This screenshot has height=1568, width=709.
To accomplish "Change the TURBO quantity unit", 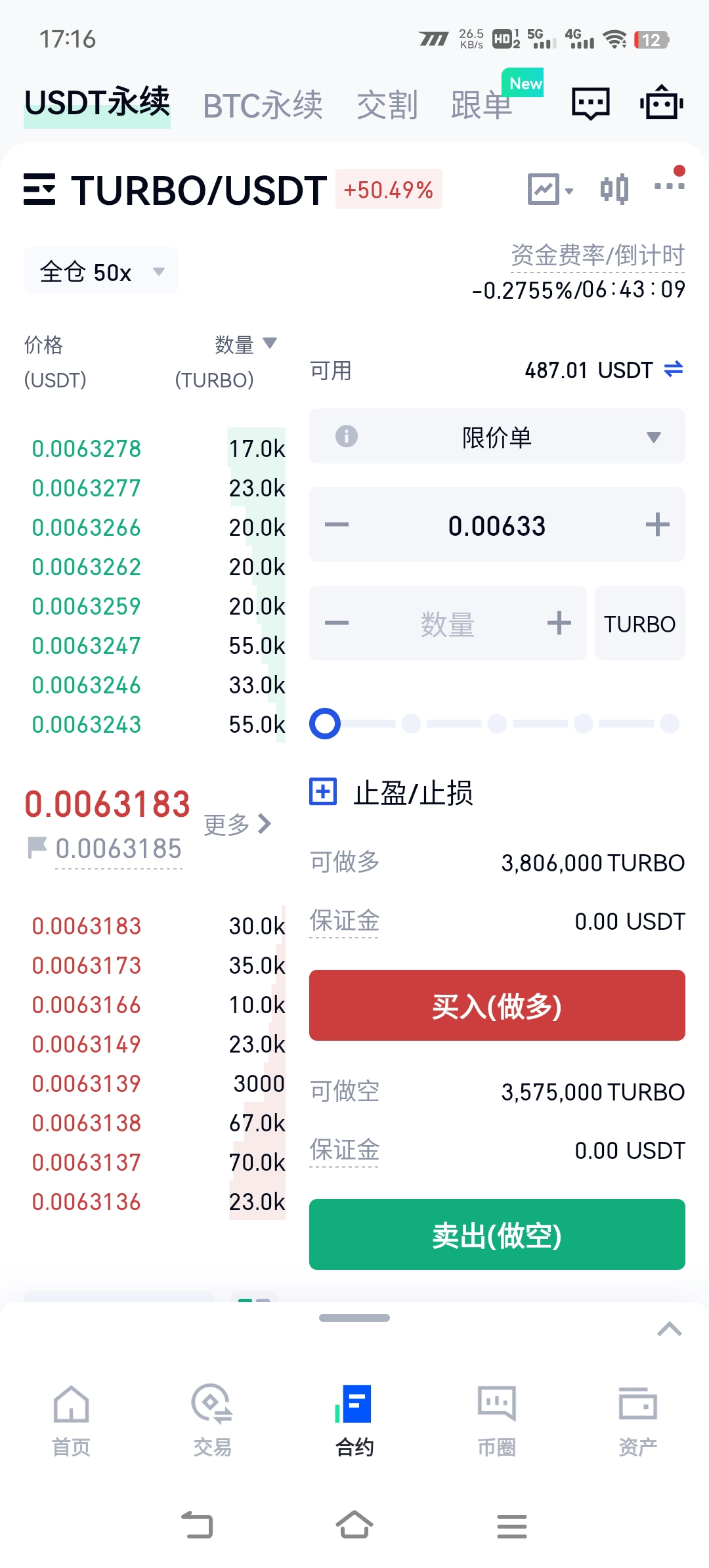I will [639, 623].
